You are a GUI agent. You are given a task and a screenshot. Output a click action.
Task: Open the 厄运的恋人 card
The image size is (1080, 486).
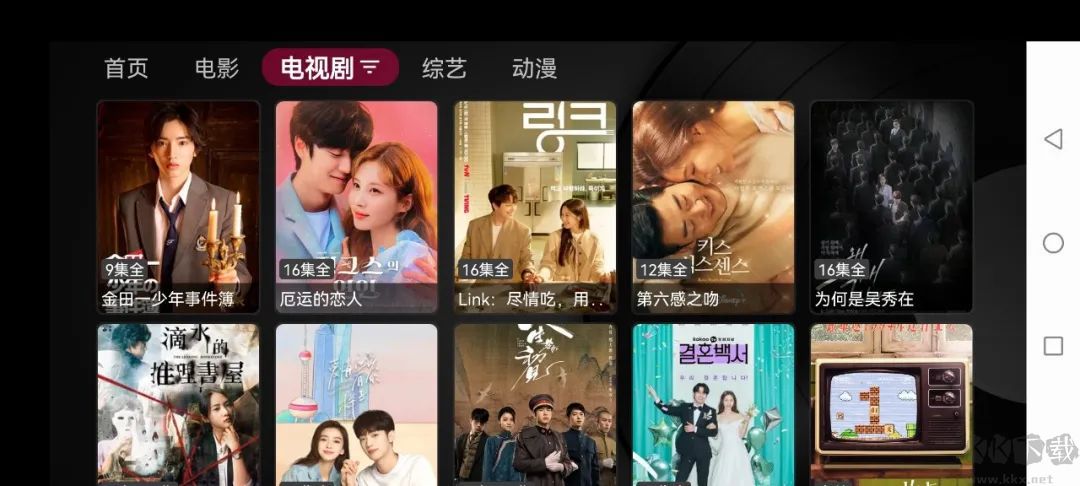coord(356,207)
